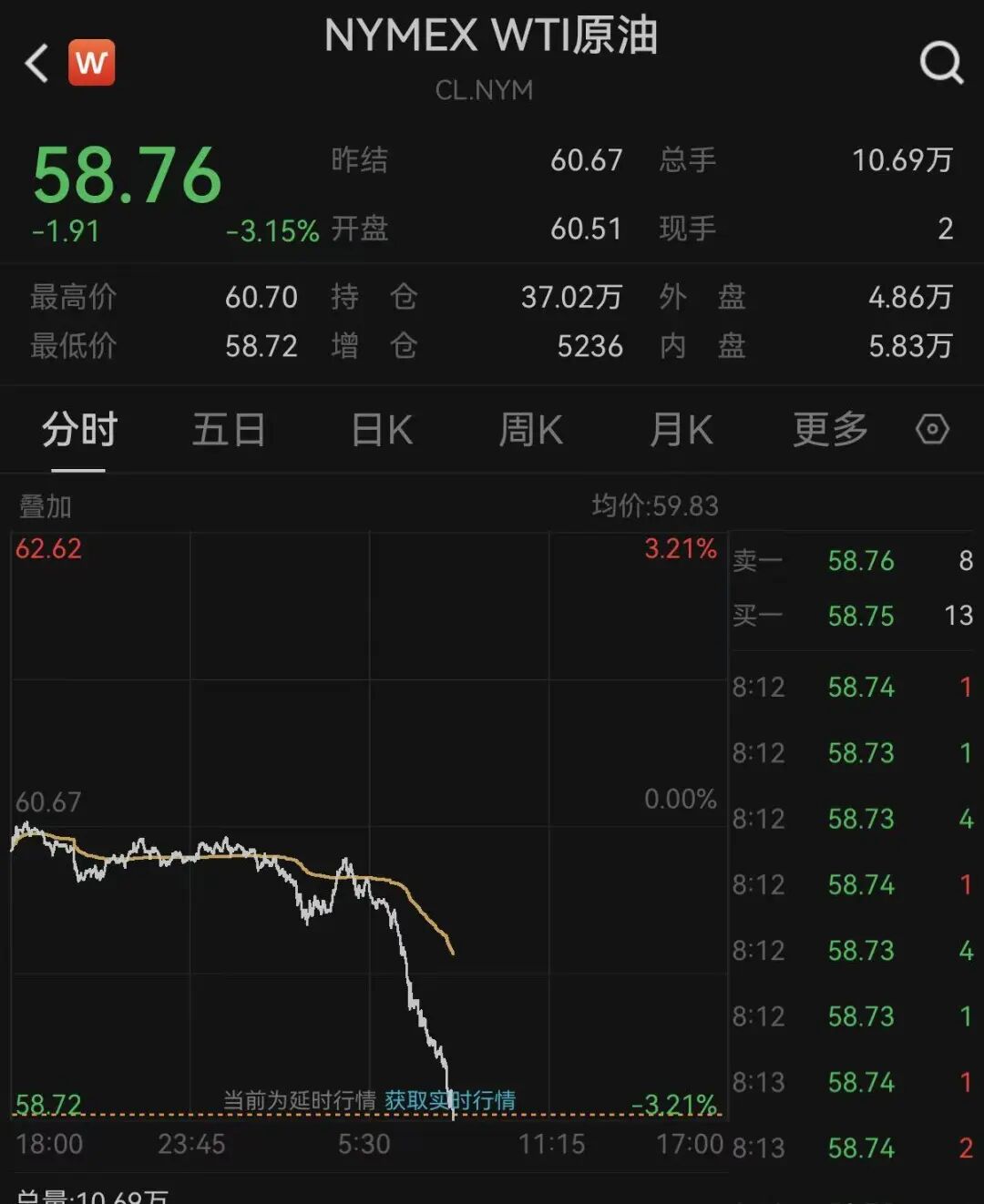
Task: Open the search magnifier icon
Action: point(940,63)
